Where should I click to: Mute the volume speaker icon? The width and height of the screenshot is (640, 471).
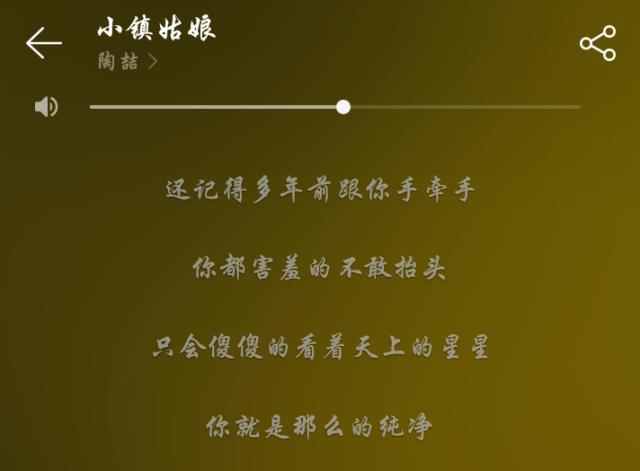(x=46, y=106)
